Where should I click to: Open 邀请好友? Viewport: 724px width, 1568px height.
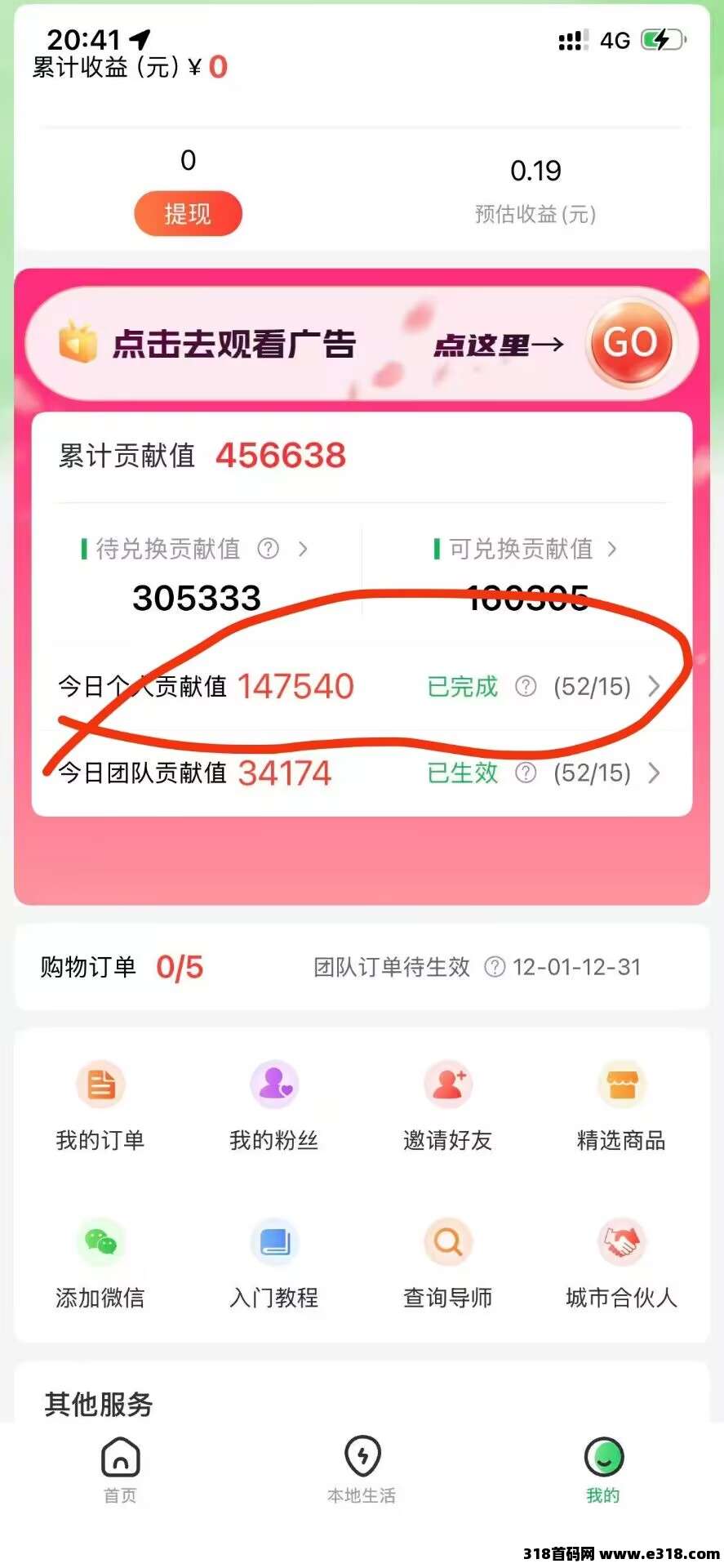click(447, 1104)
